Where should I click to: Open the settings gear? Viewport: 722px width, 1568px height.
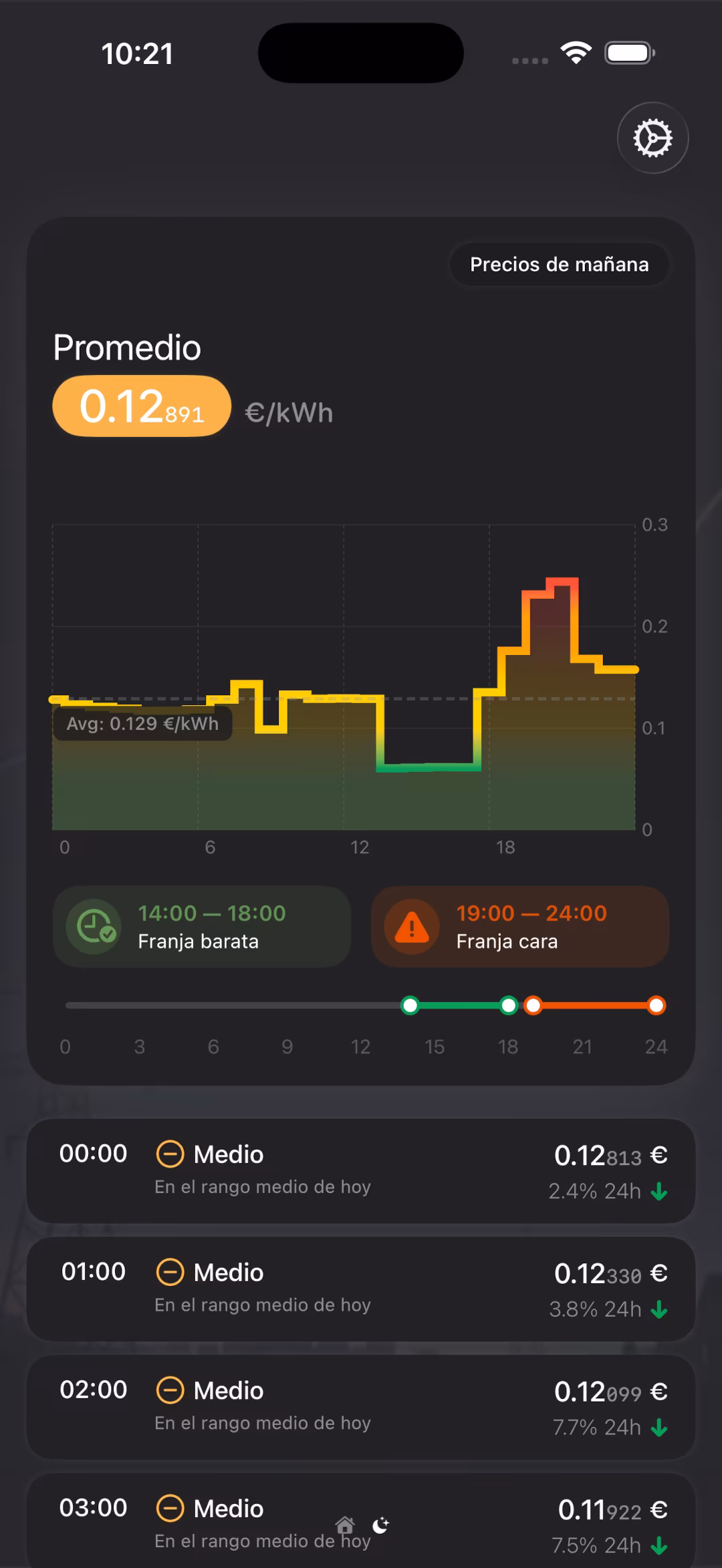coord(652,137)
